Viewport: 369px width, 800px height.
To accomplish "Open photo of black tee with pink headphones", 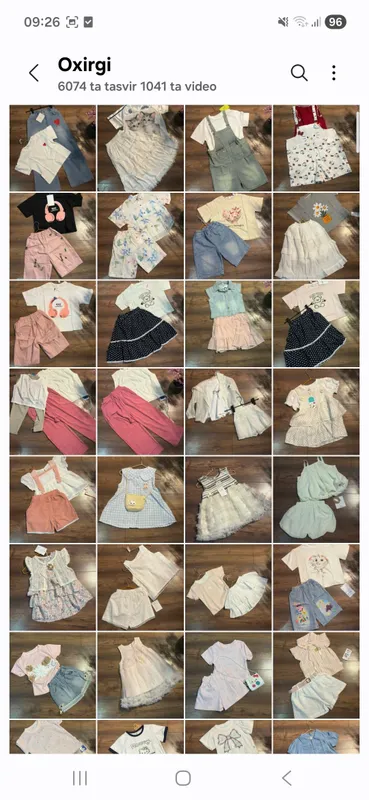I will [x=53, y=236].
